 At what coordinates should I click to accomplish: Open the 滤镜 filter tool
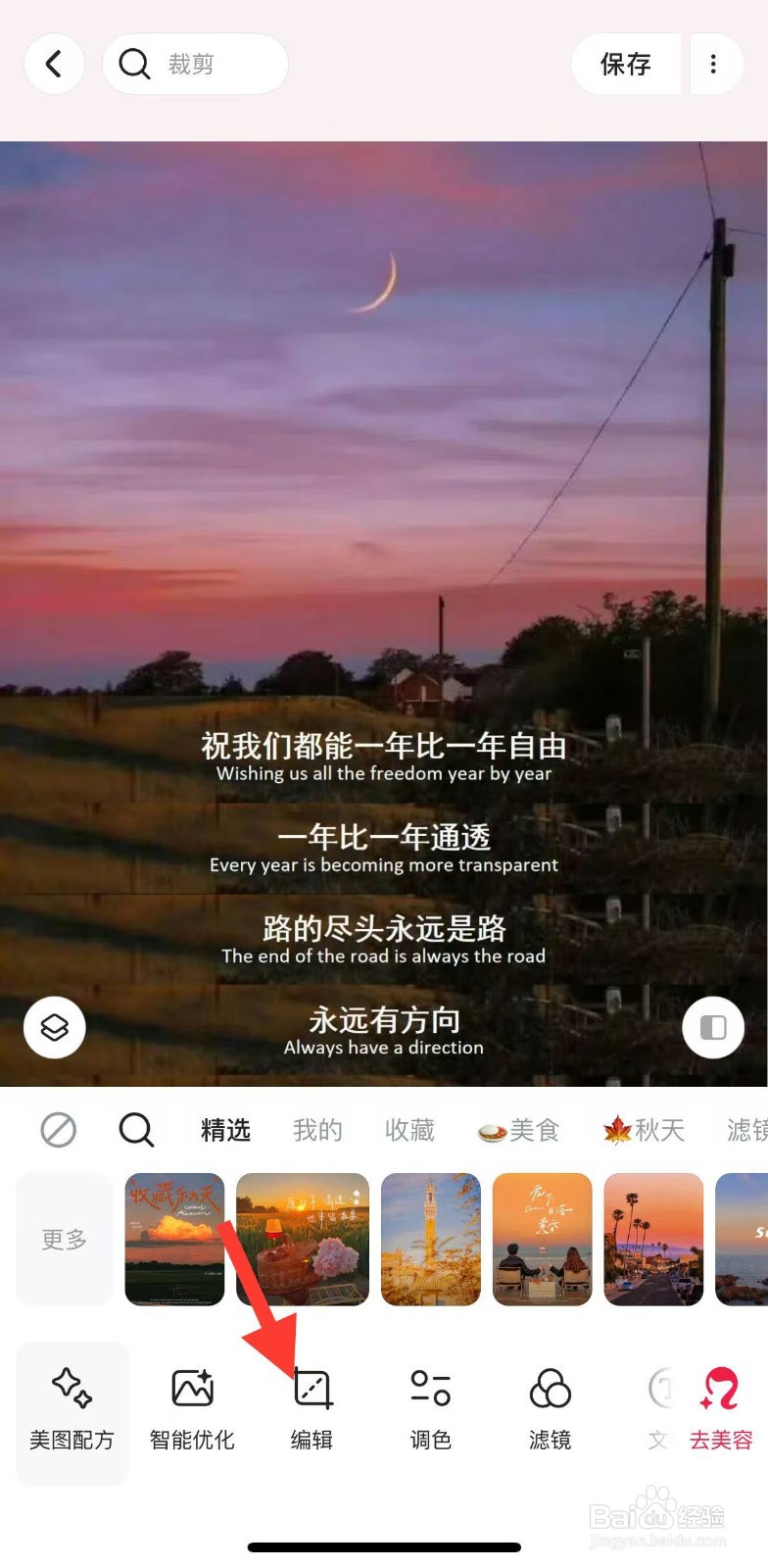(x=550, y=1406)
